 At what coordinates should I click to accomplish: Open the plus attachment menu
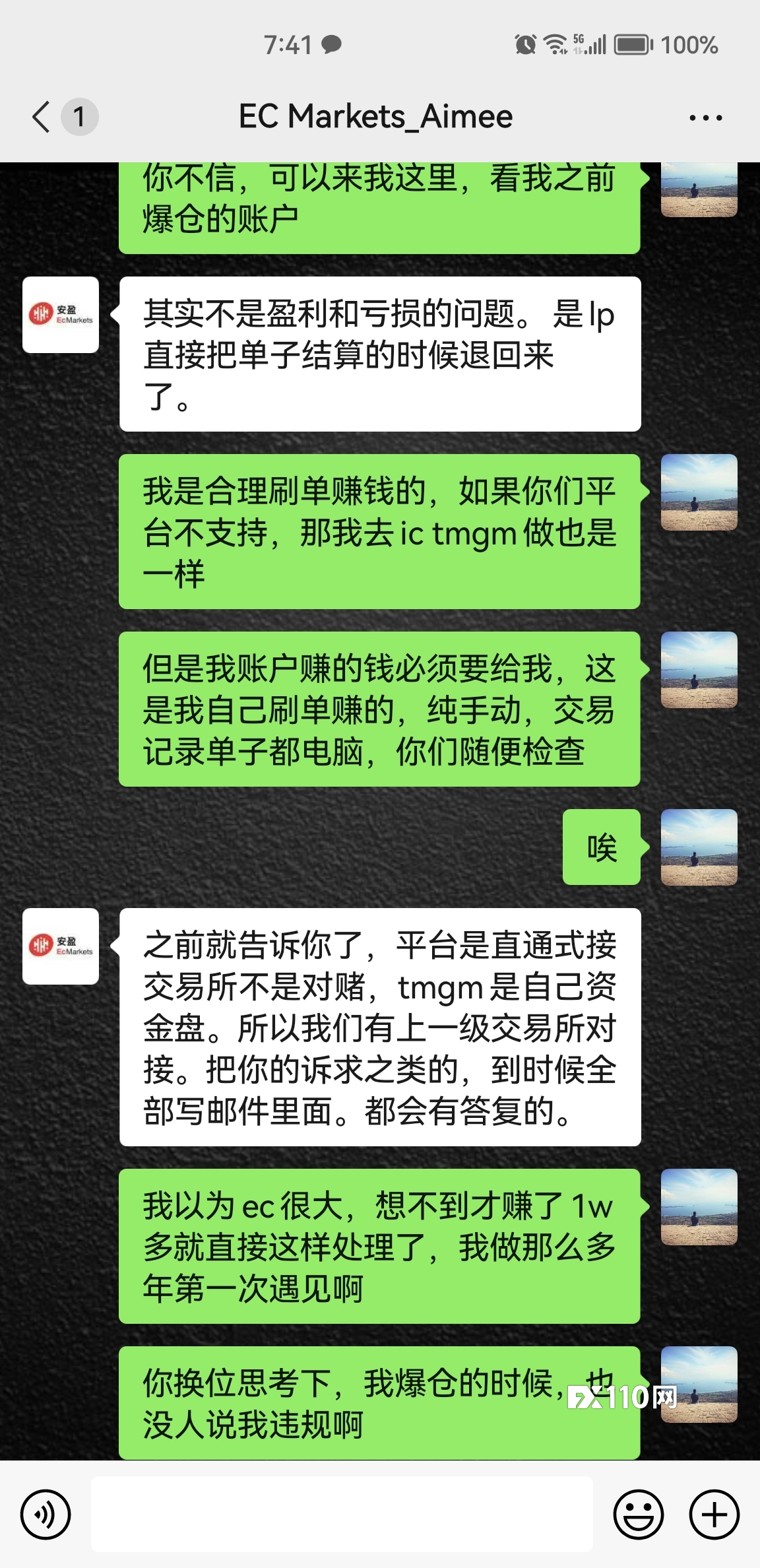point(714,1514)
